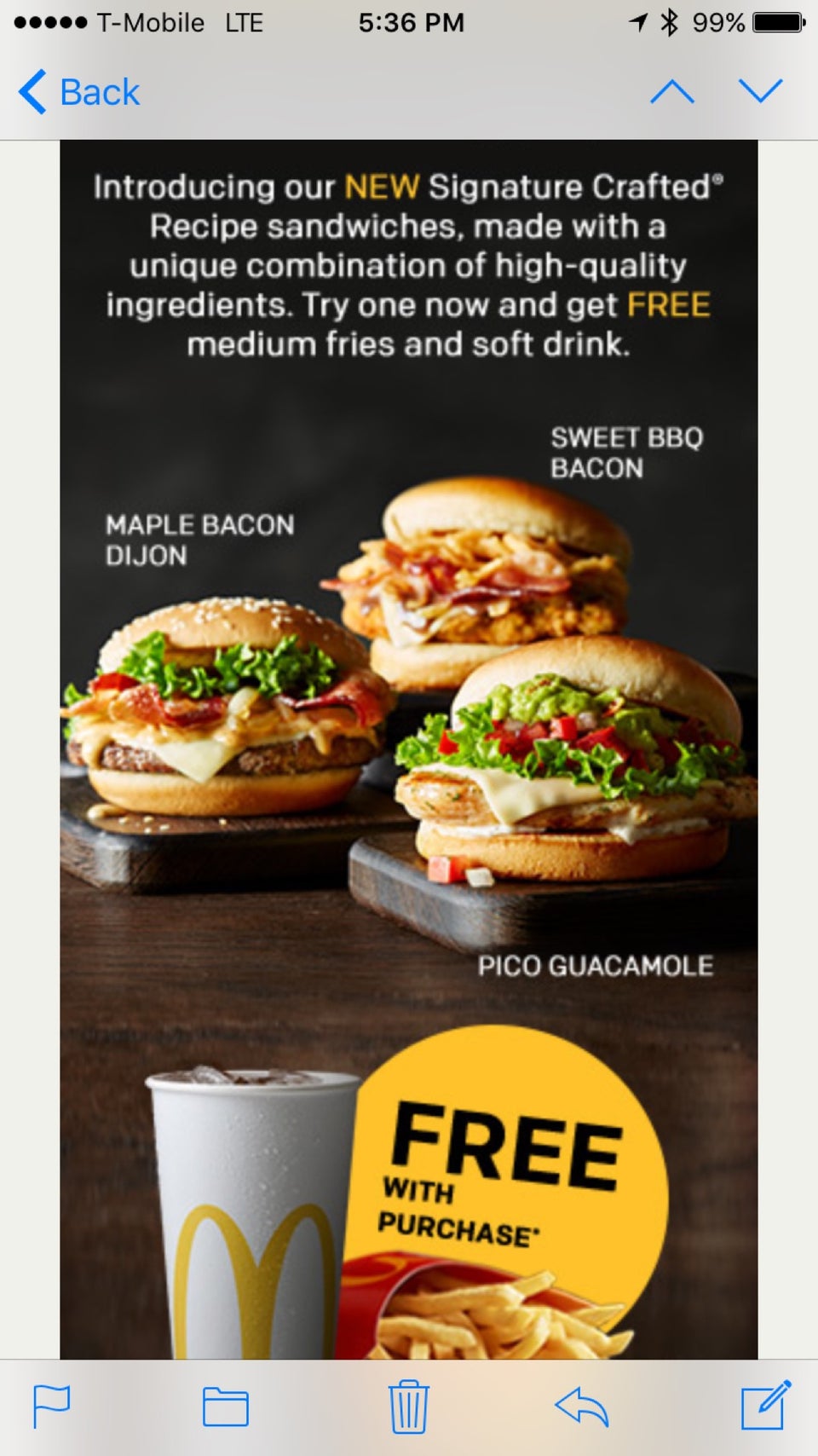Tap the Signature Crafted intro text

click(x=407, y=264)
